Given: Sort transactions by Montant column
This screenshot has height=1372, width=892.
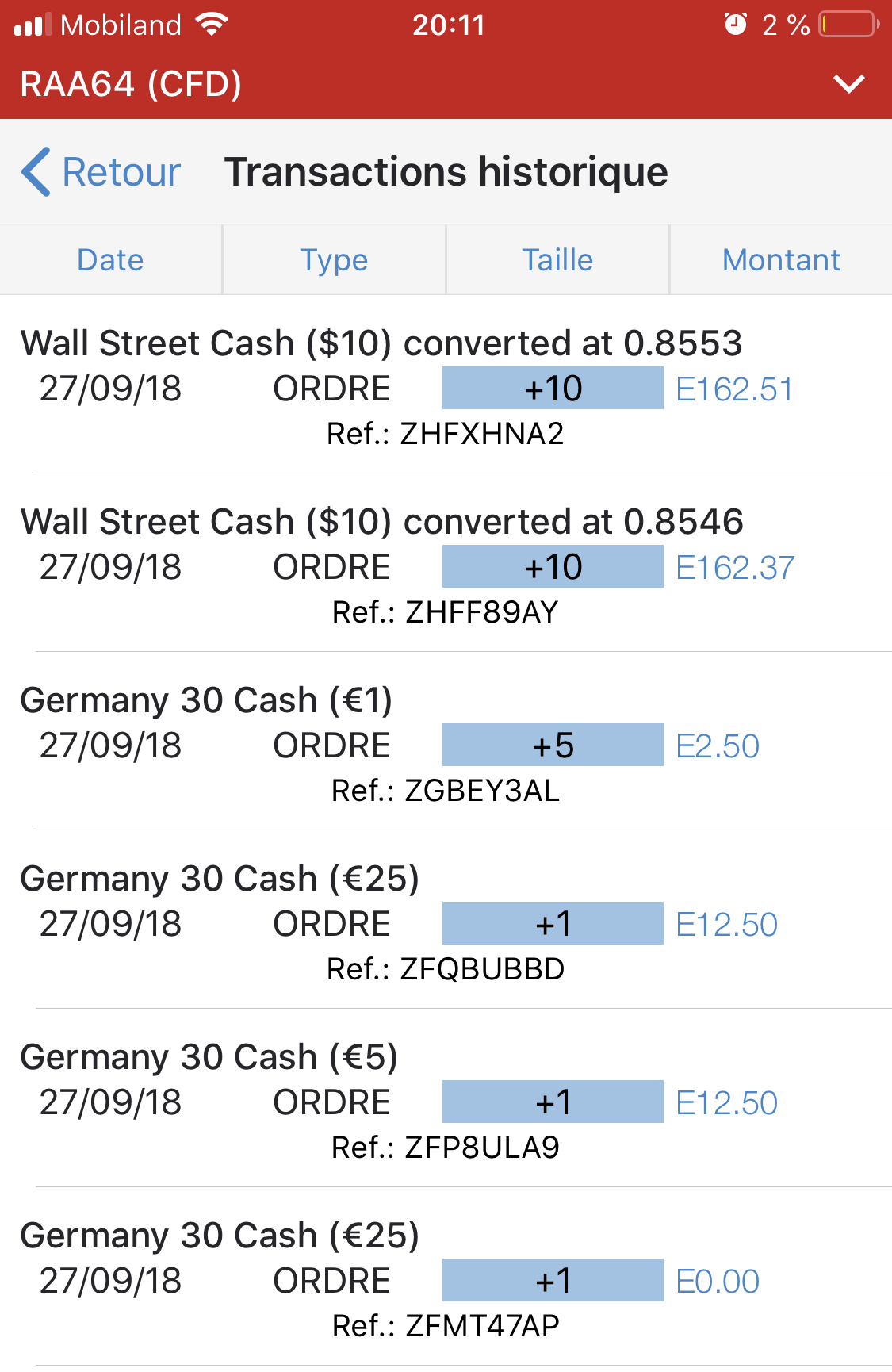Looking at the screenshot, I should [781, 260].
